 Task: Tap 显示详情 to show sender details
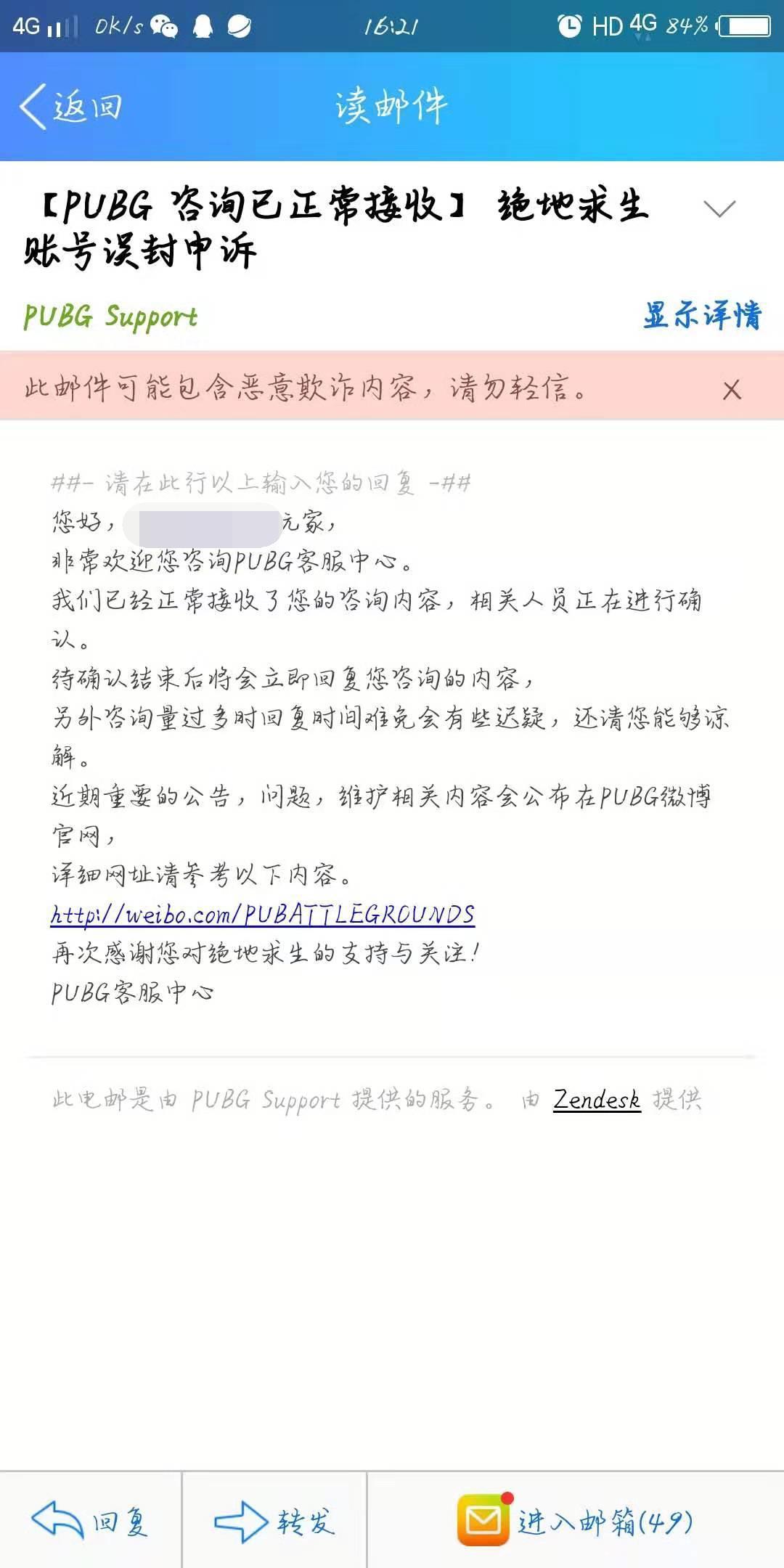pyautogui.click(x=701, y=316)
